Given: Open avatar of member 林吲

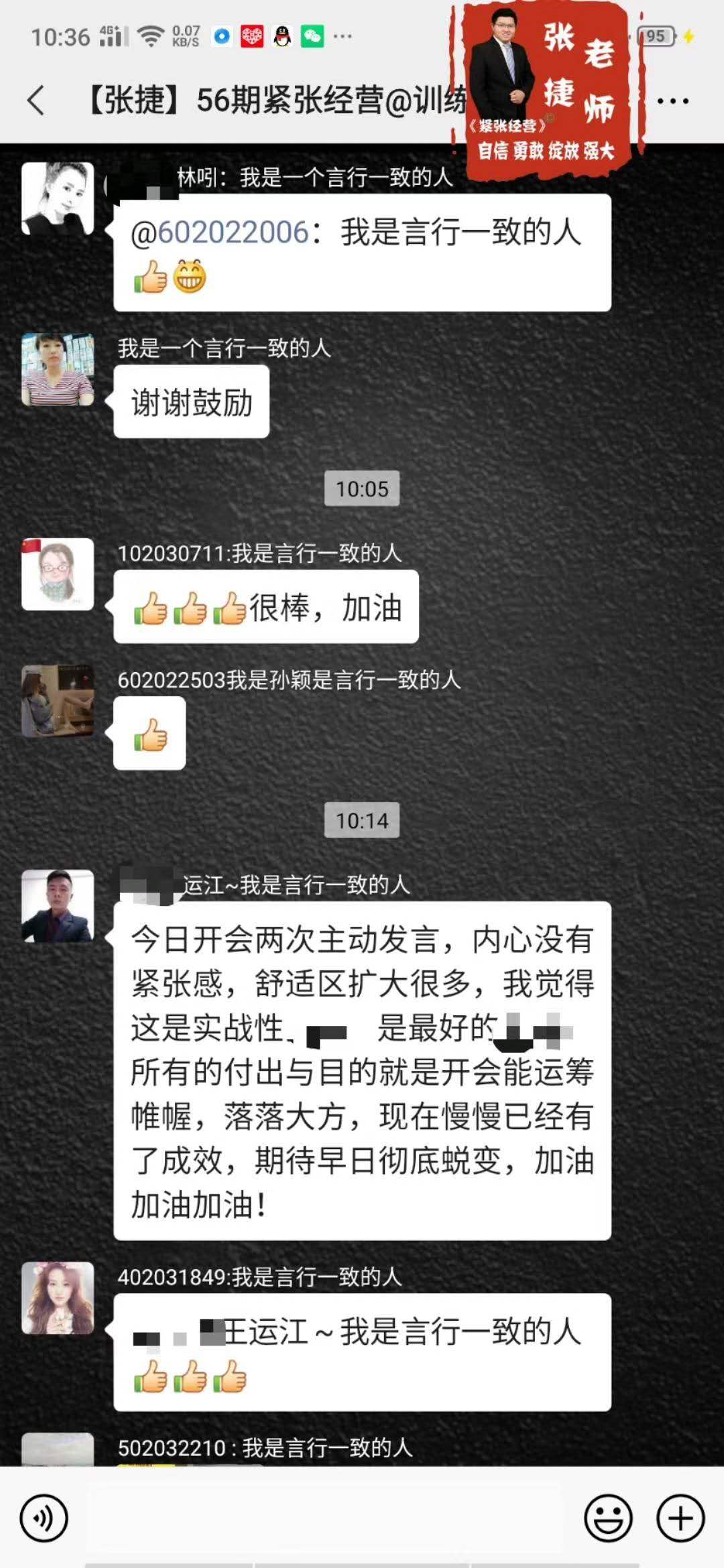Looking at the screenshot, I should (58, 198).
